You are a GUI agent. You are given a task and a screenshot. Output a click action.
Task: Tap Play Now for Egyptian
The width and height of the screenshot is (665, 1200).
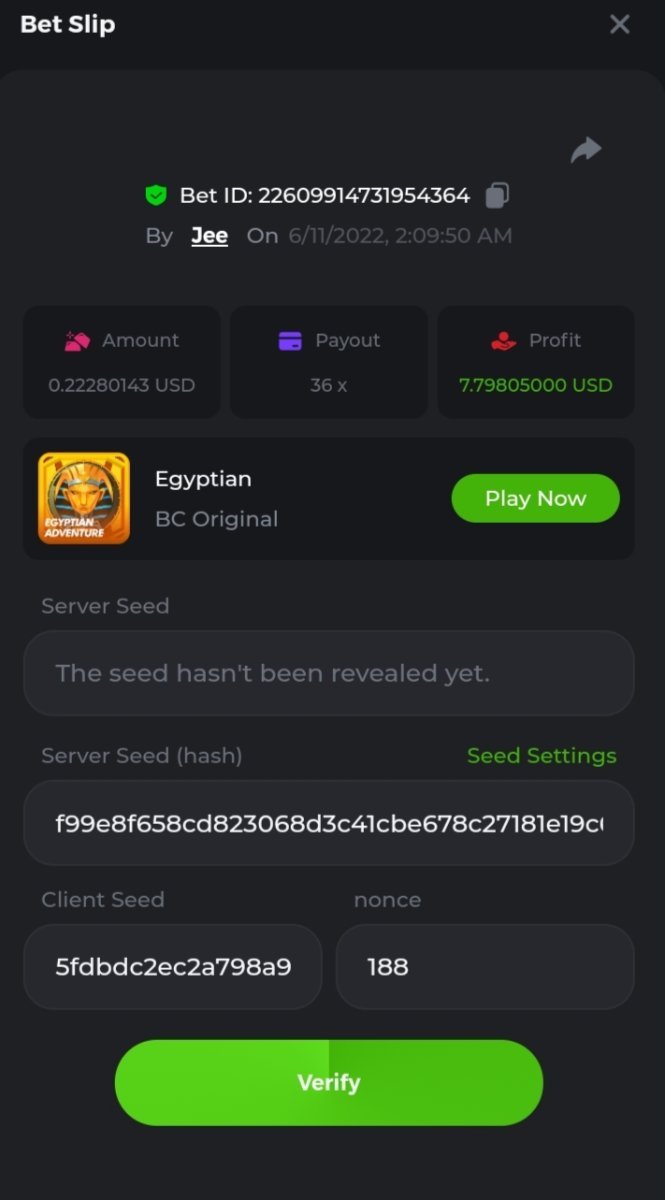point(535,498)
